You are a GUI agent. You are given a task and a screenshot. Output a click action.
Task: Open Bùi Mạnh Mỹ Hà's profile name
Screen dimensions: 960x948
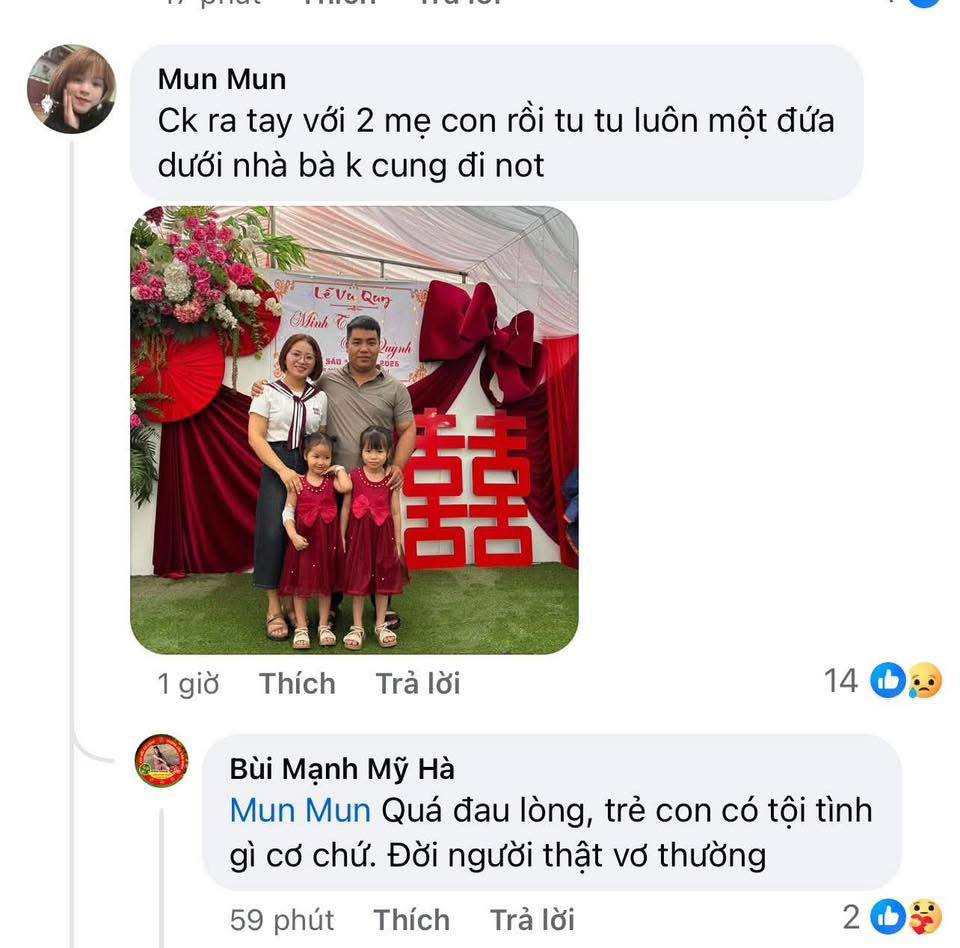pyautogui.click(x=342, y=769)
